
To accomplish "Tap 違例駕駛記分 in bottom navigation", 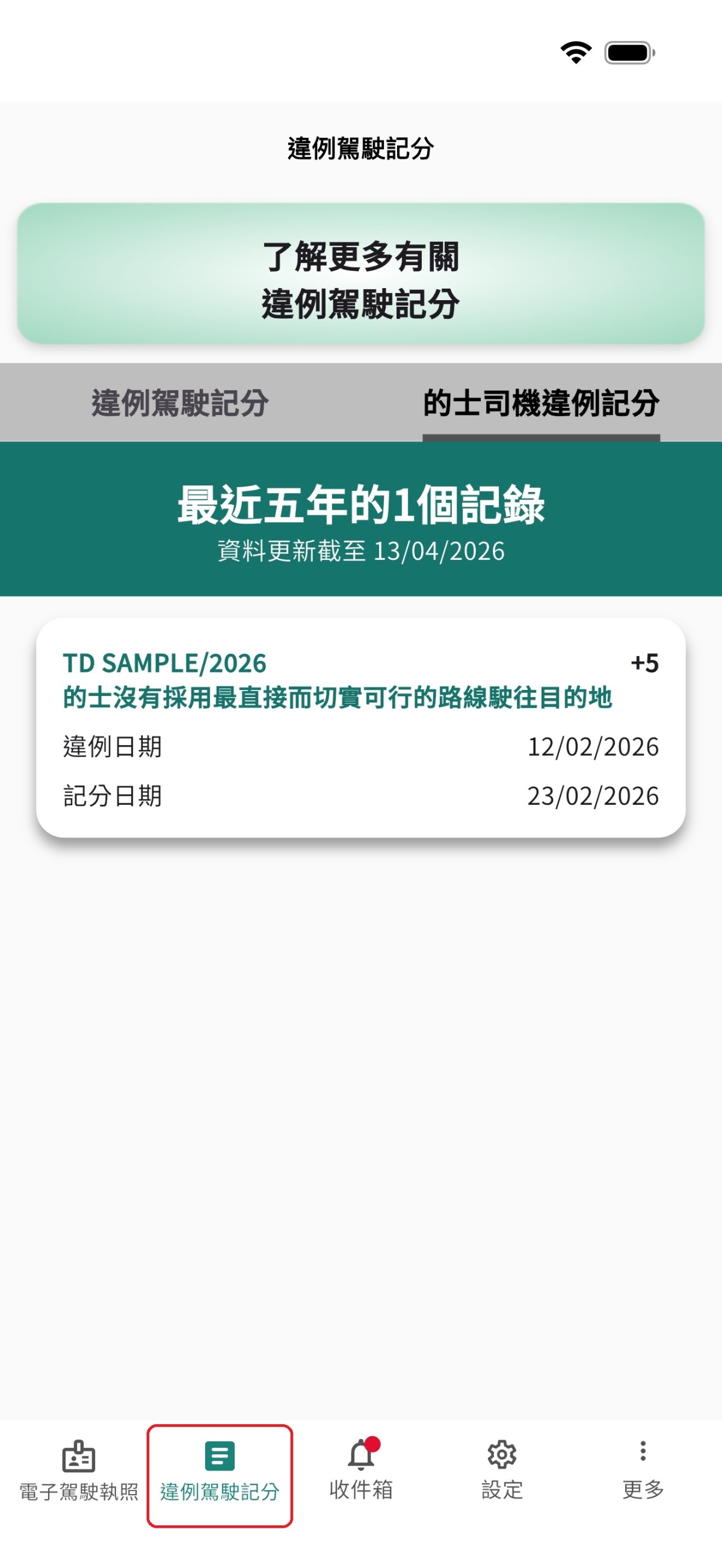I will click(220, 1472).
